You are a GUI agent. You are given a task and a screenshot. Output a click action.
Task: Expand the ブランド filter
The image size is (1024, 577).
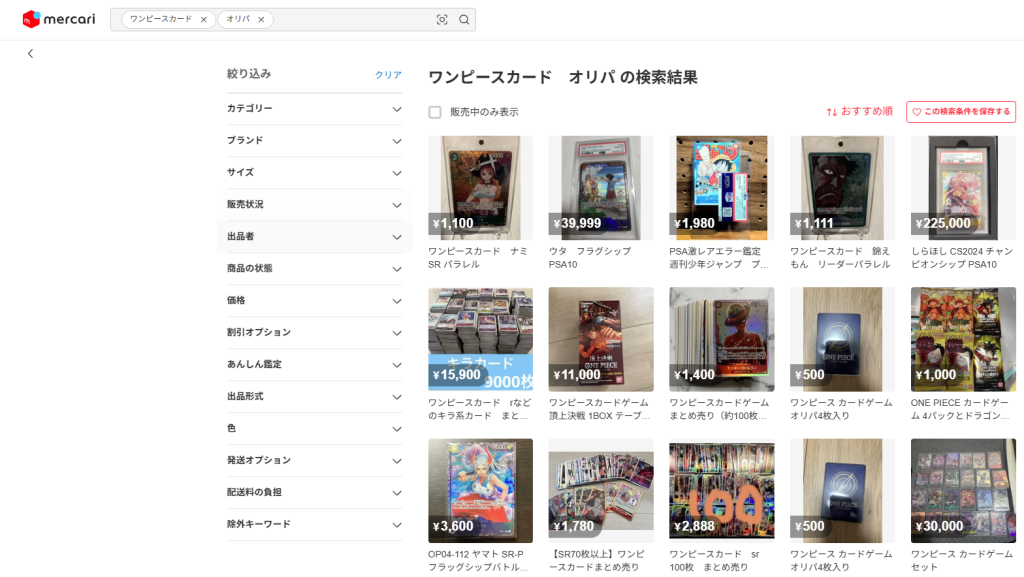point(314,141)
